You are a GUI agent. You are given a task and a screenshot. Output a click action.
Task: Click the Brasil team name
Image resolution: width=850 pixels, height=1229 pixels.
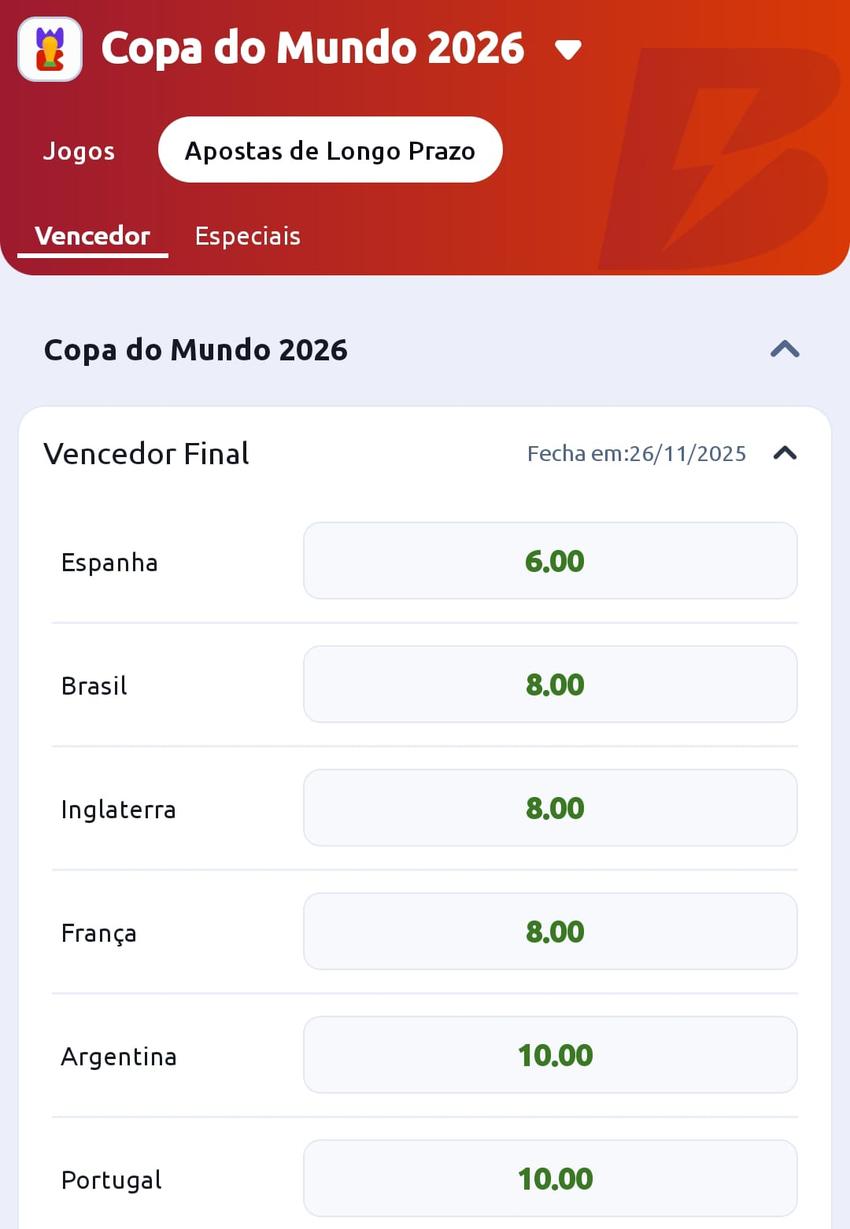93,686
